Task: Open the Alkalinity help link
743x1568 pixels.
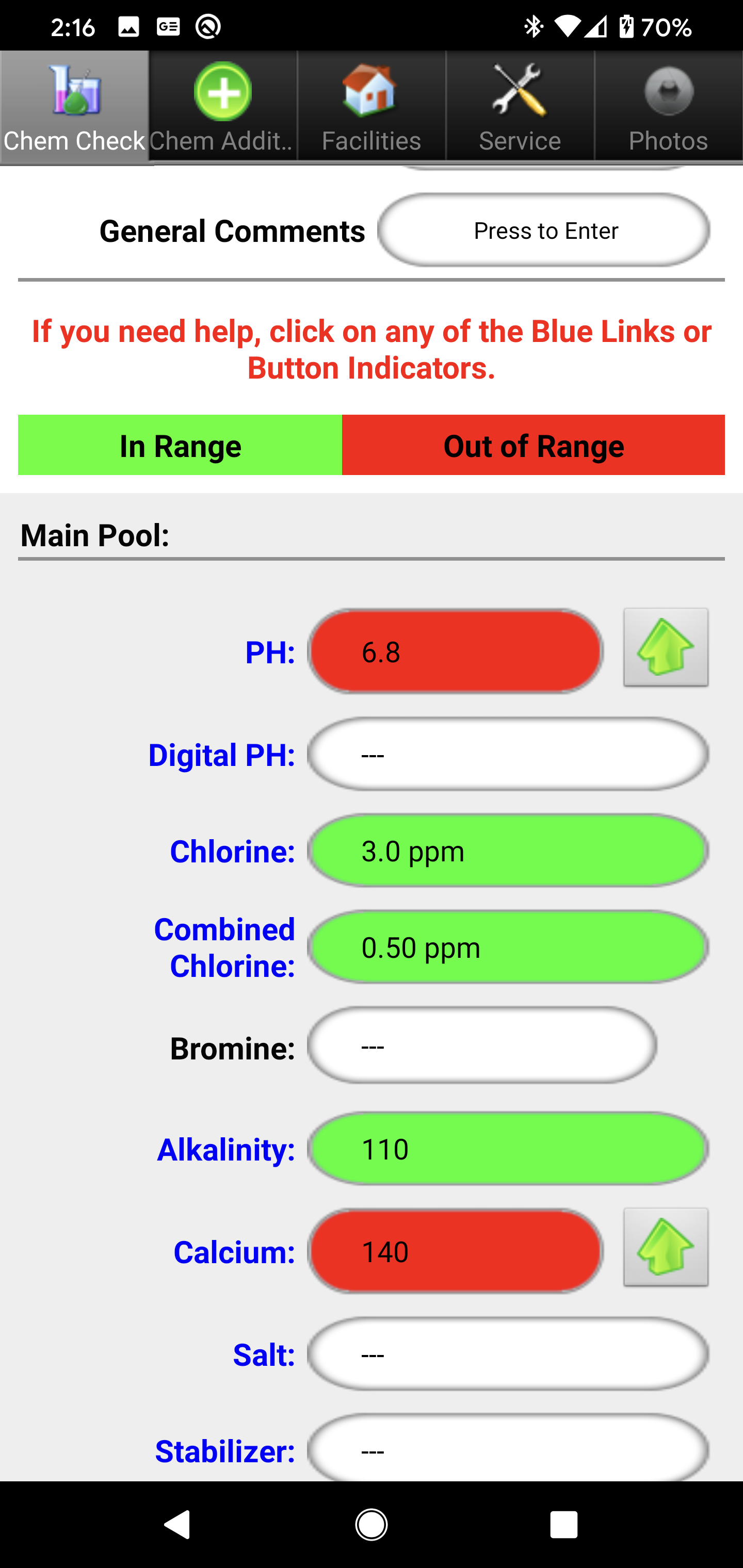Action: click(226, 1150)
